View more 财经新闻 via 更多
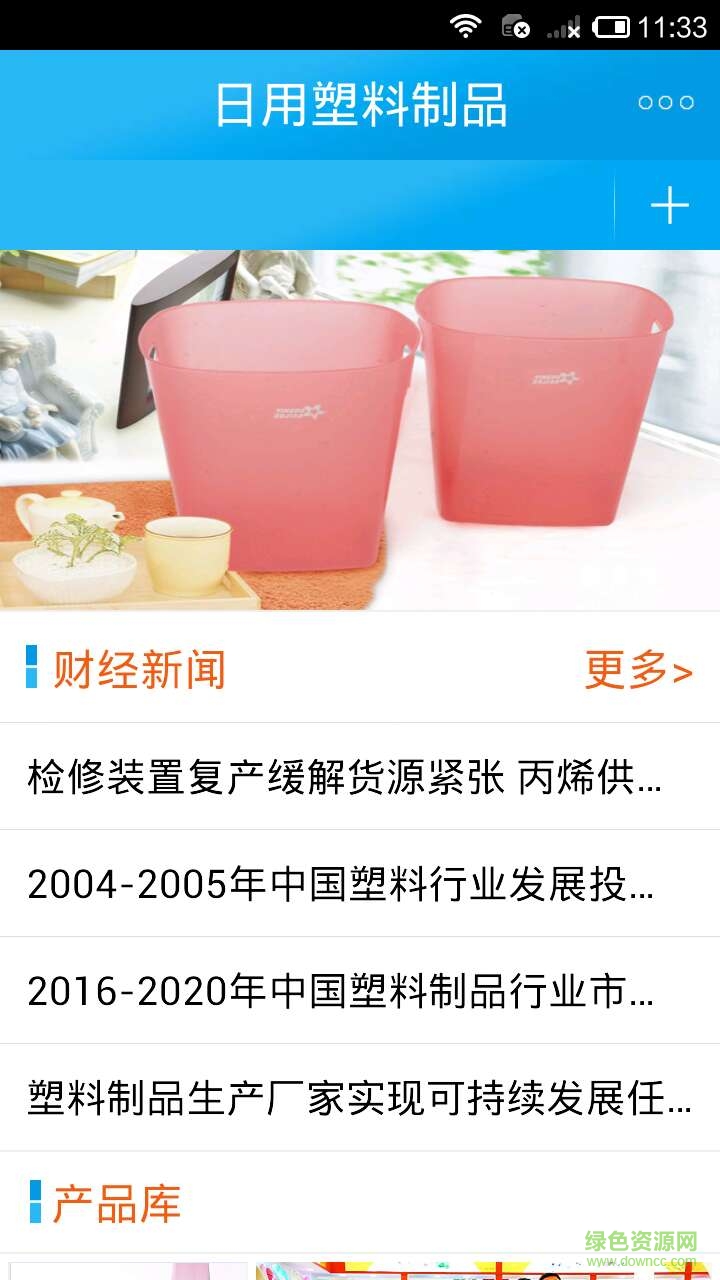The image size is (720, 1280). tap(638, 670)
